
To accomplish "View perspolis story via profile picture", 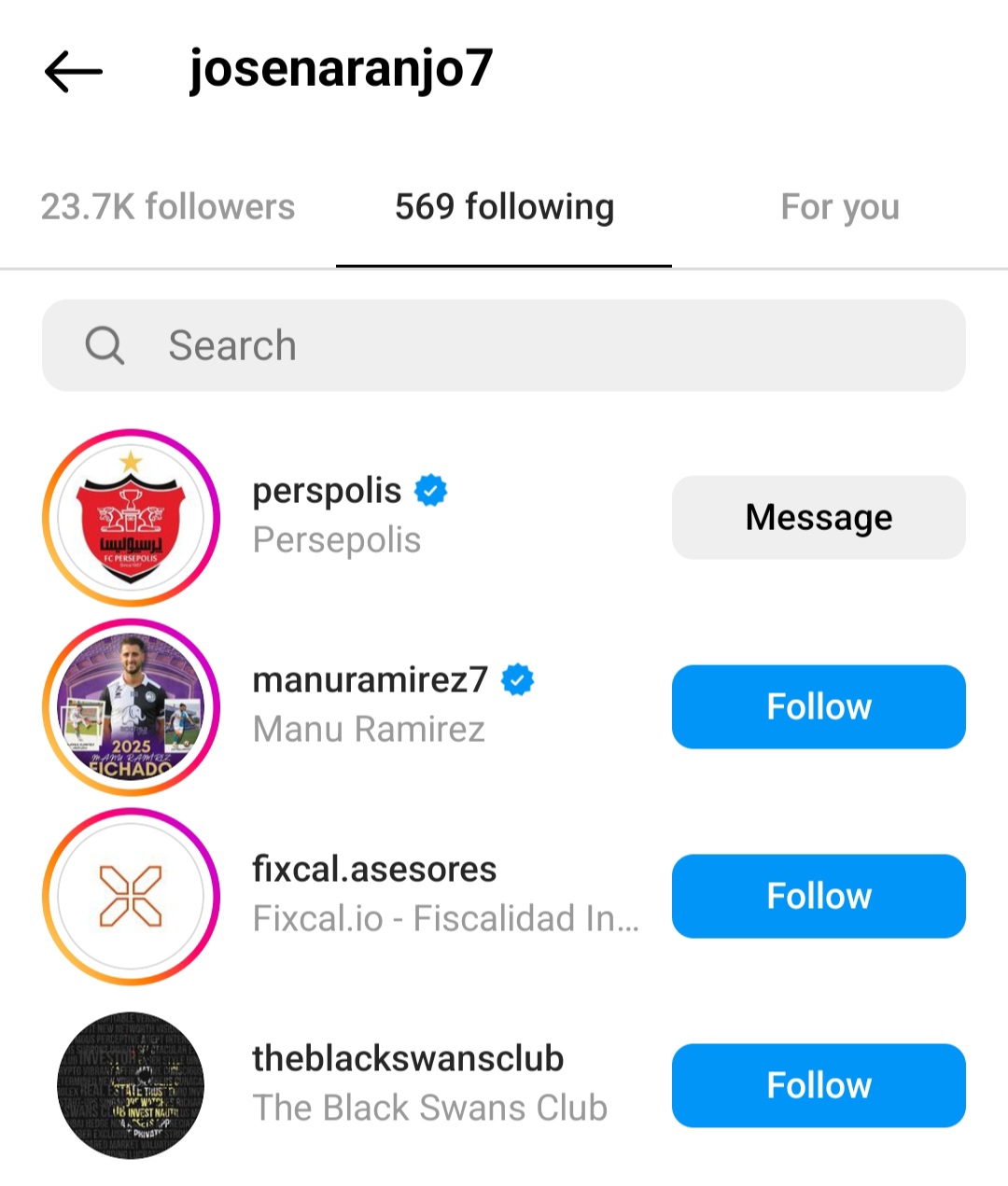I will [131, 518].
